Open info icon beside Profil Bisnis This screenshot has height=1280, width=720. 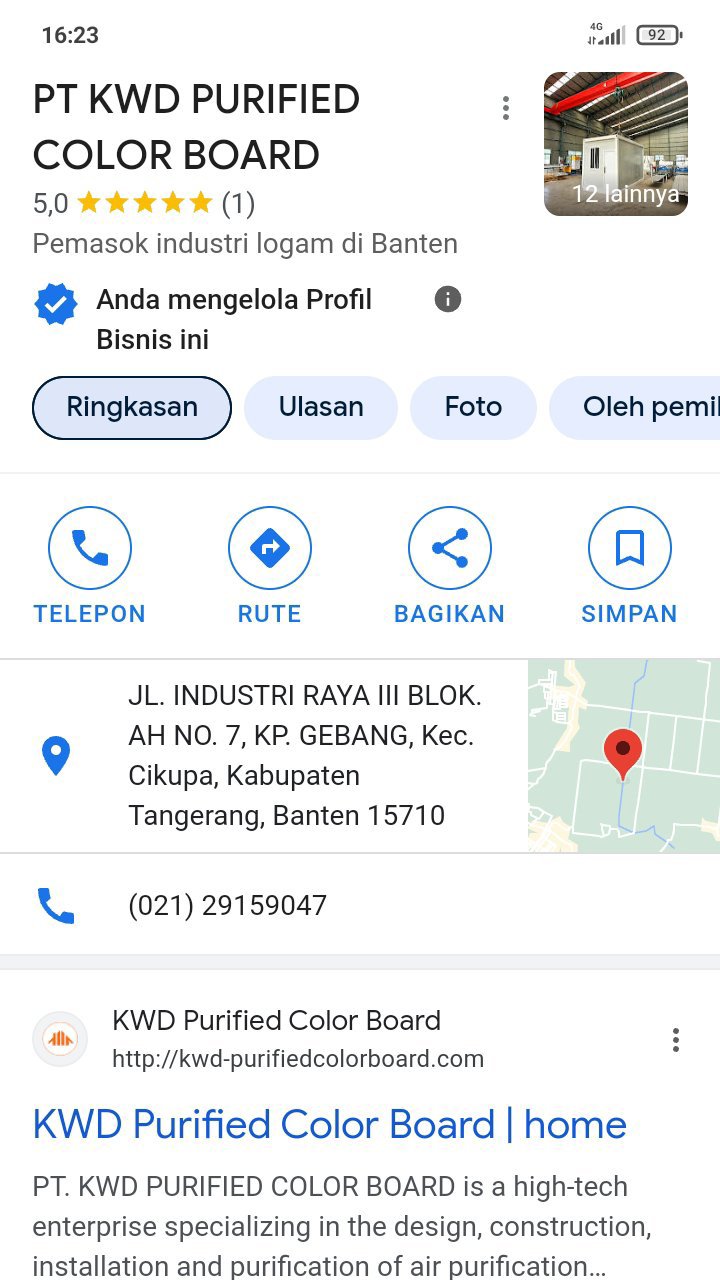click(x=448, y=299)
